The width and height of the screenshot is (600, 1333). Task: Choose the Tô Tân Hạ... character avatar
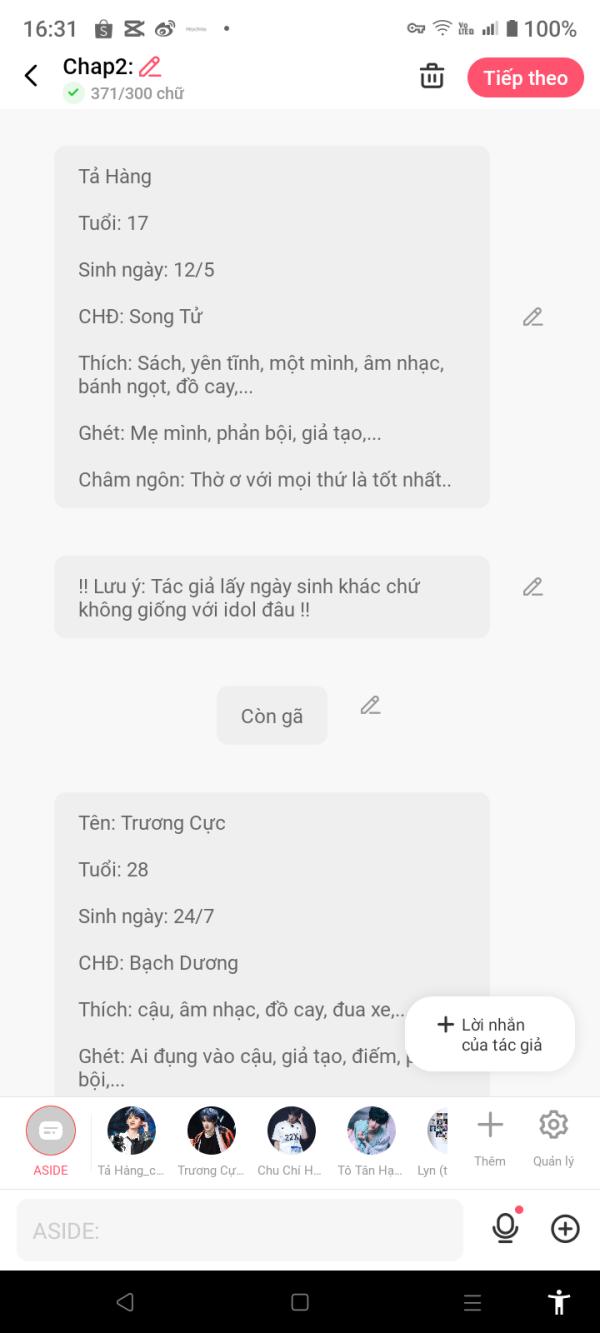[x=371, y=1132]
